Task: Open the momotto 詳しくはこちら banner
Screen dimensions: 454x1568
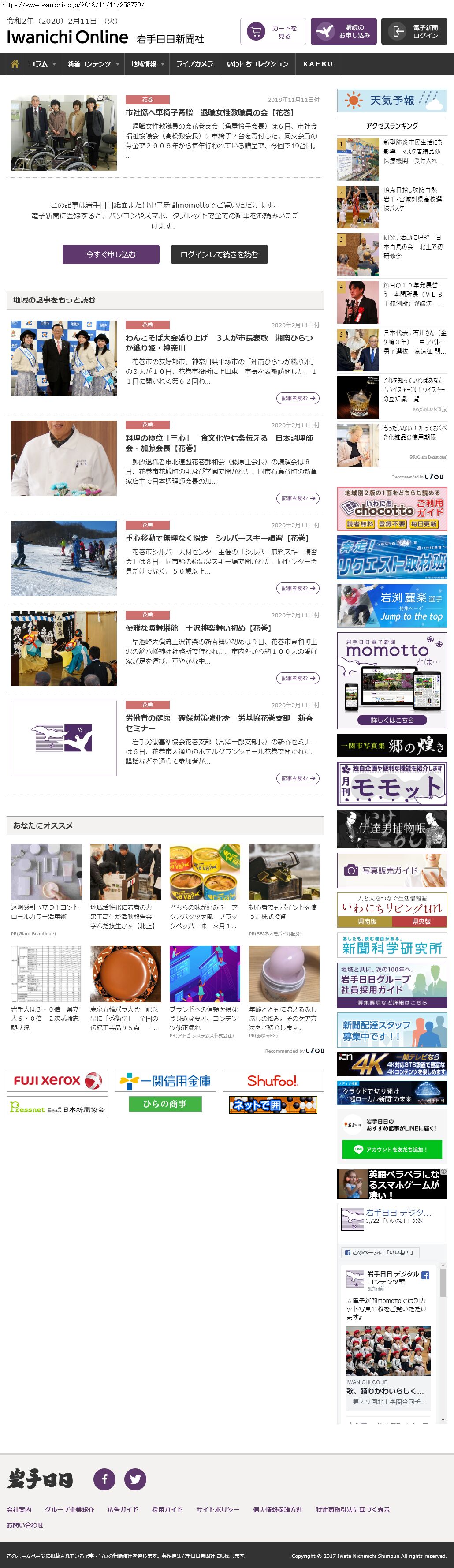Action: [392, 720]
